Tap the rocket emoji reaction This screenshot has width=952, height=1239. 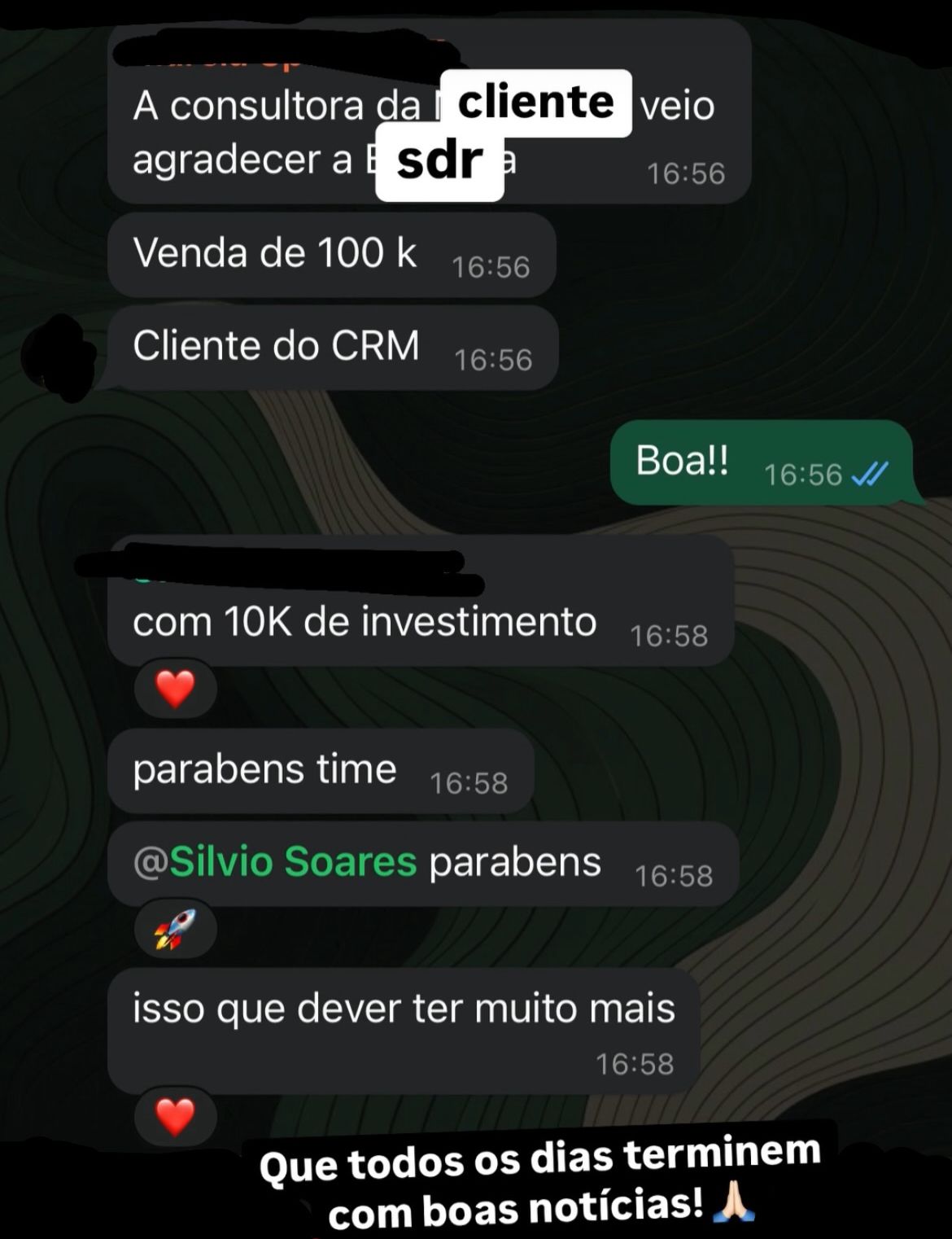point(175,927)
